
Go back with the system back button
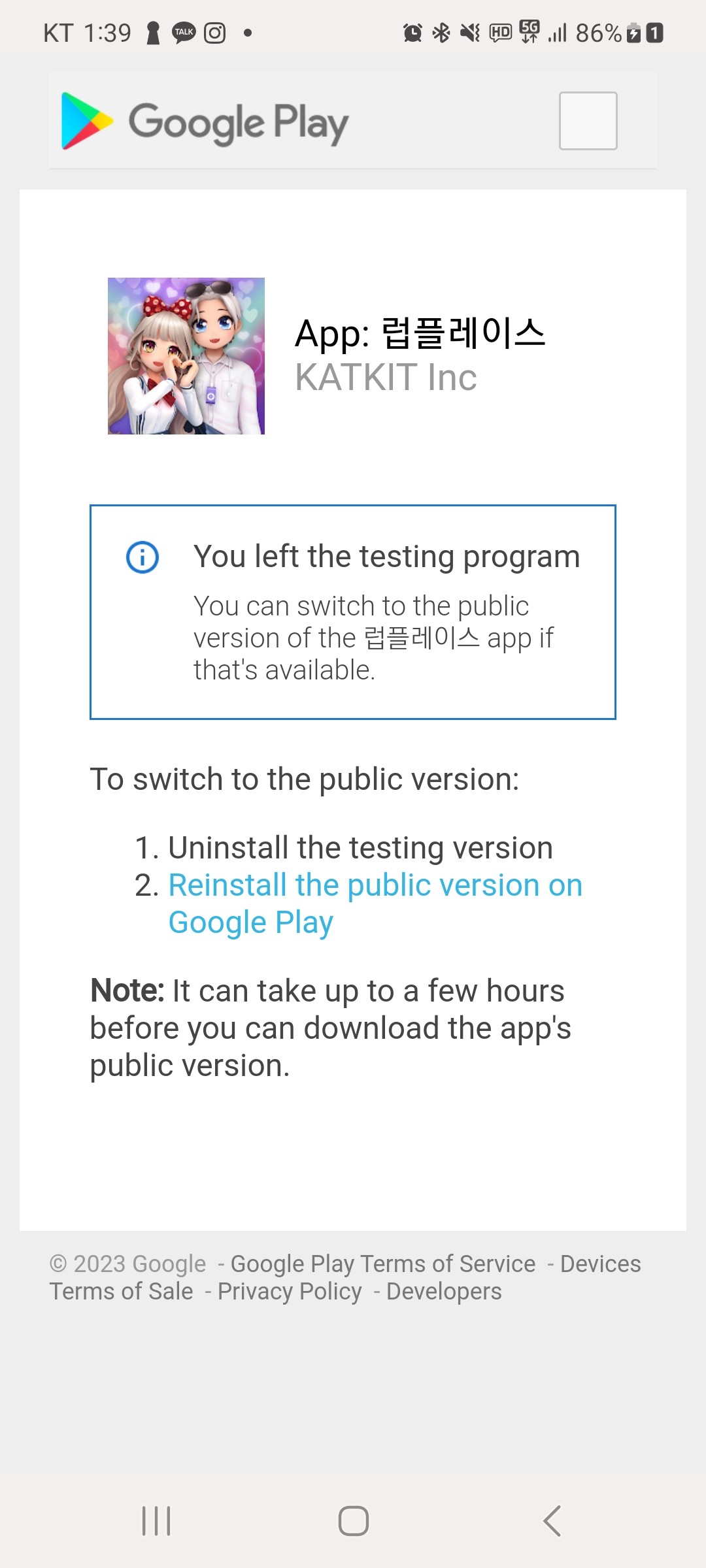click(552, 1521)
